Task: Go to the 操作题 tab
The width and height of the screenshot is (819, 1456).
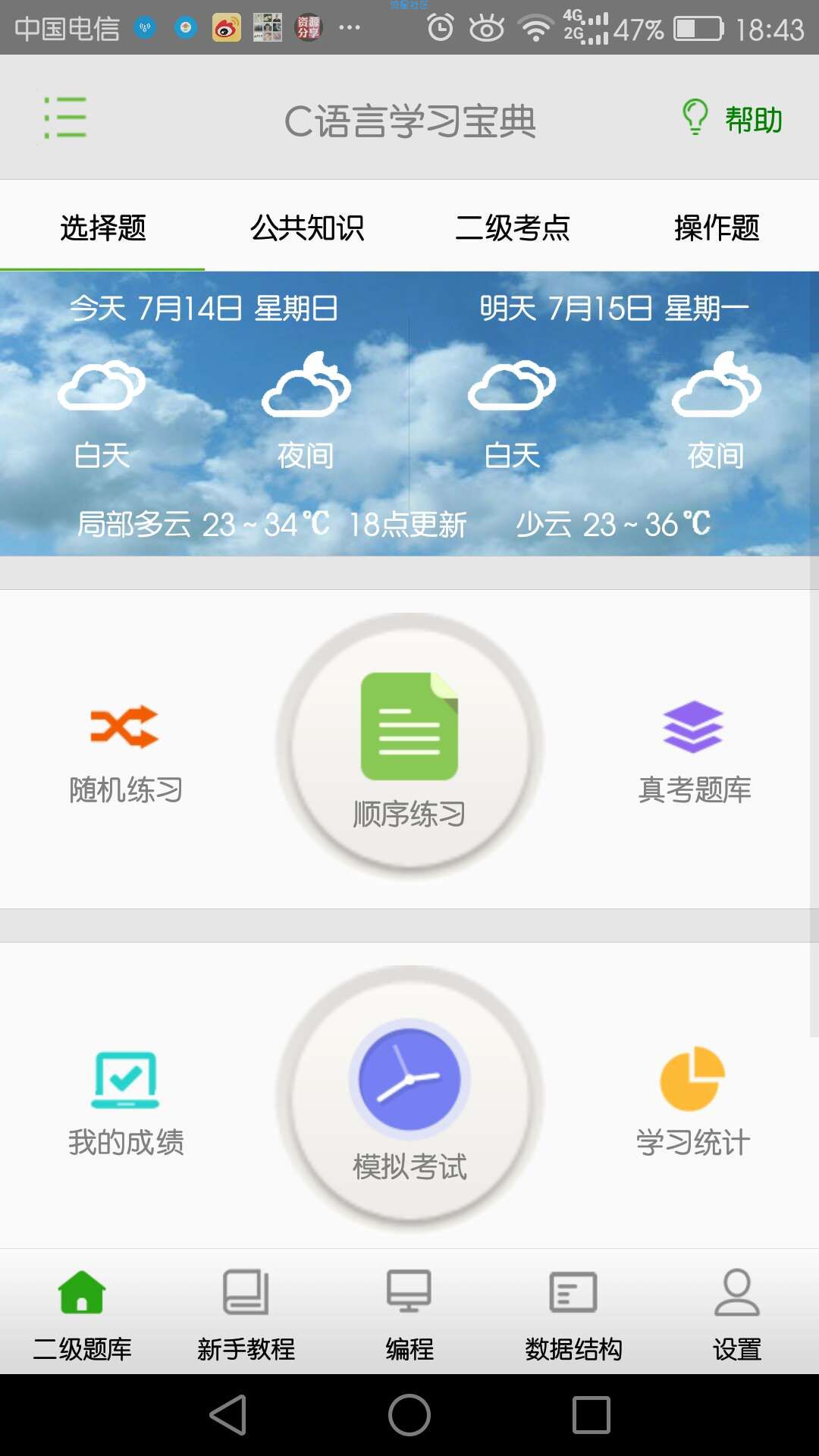Action: 717,227
